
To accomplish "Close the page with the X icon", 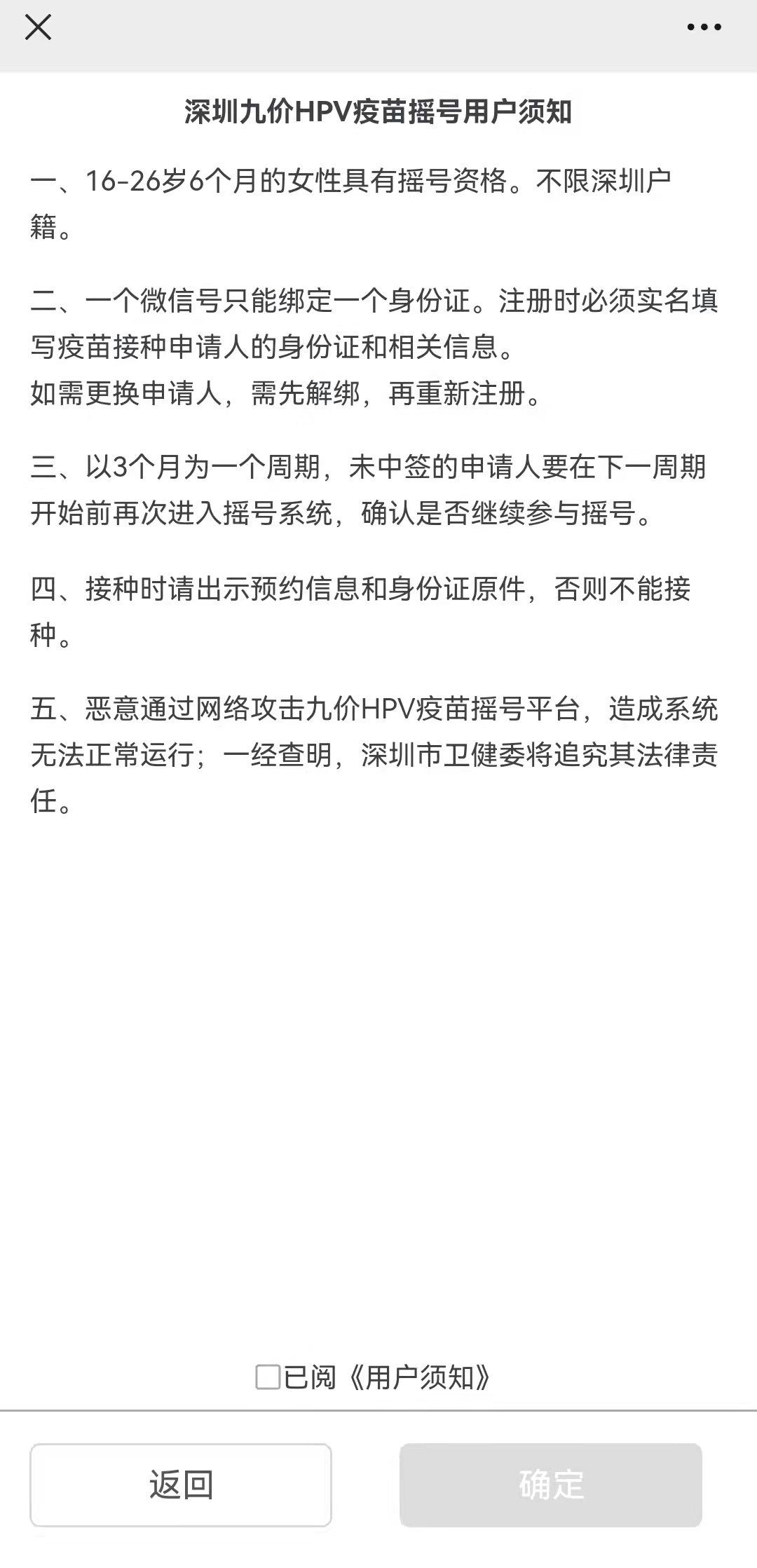I will (x=38, y=28).
